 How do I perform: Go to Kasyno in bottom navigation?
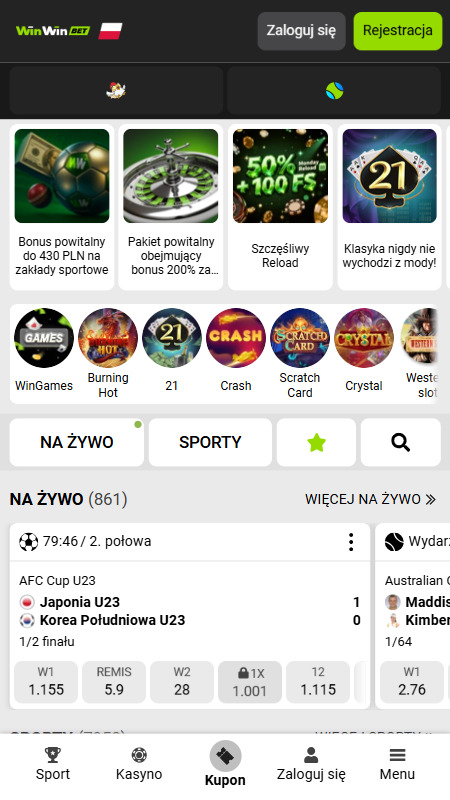139,764
